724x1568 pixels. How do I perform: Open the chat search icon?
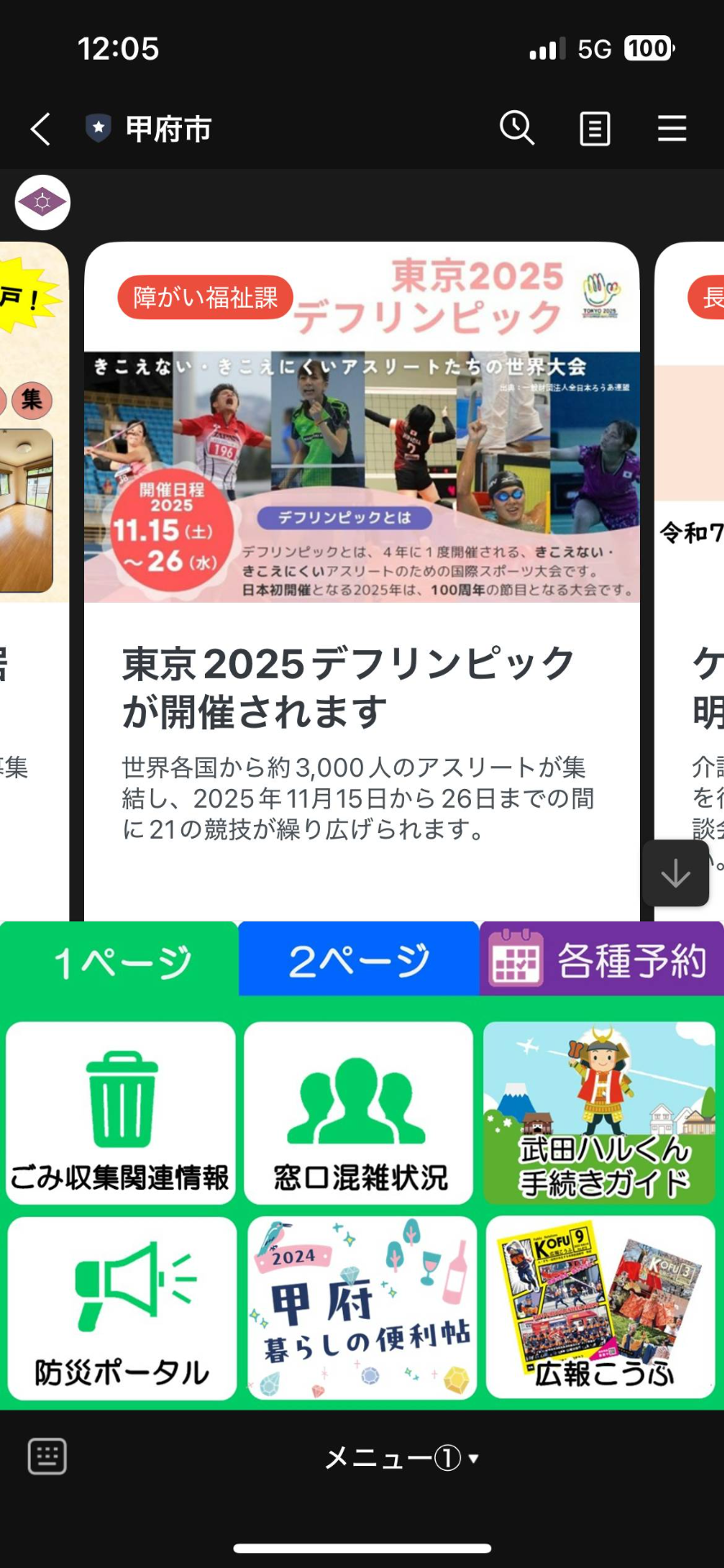pos(517,129)
